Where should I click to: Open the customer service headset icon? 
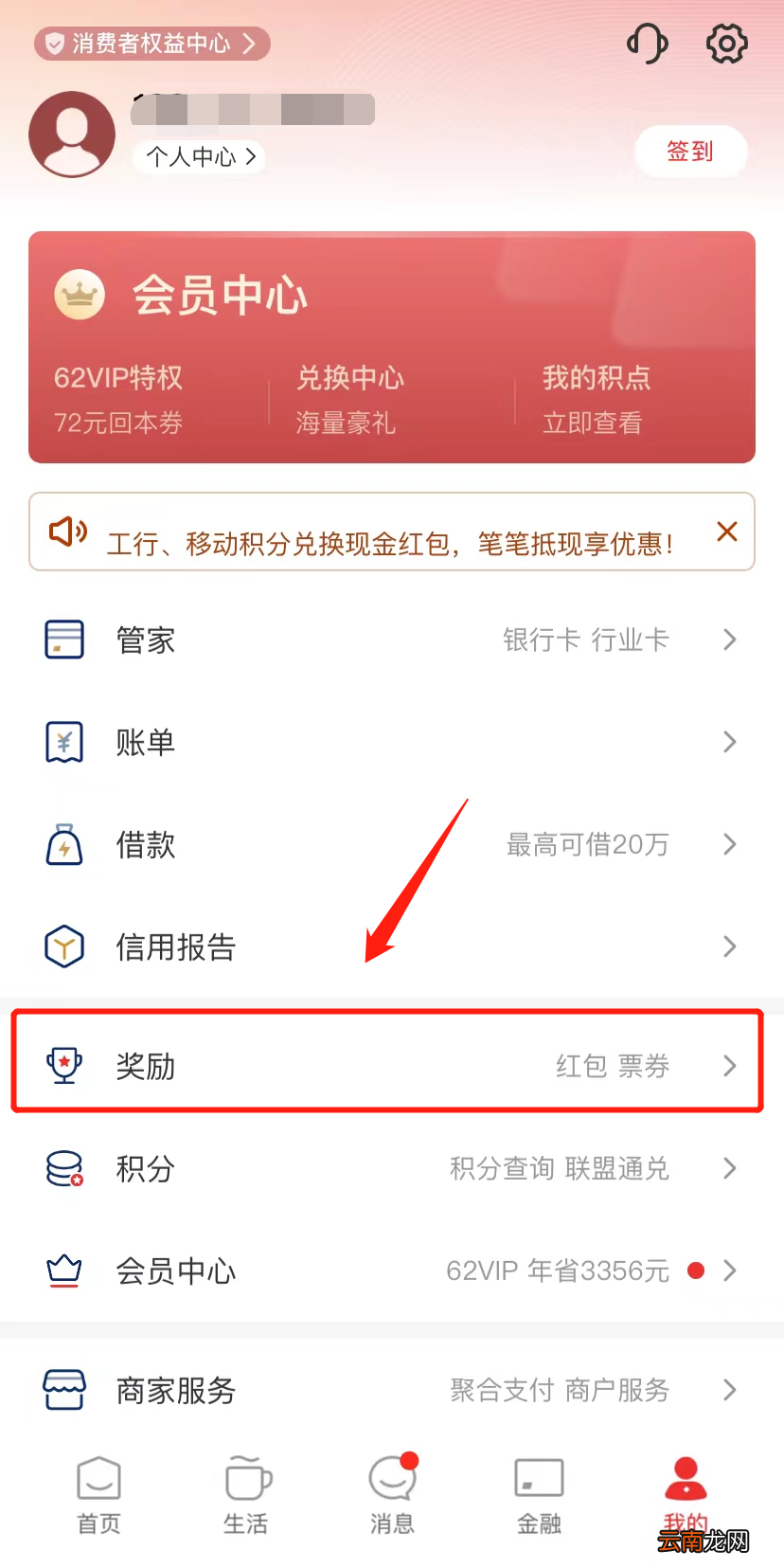tap(647, 44)
